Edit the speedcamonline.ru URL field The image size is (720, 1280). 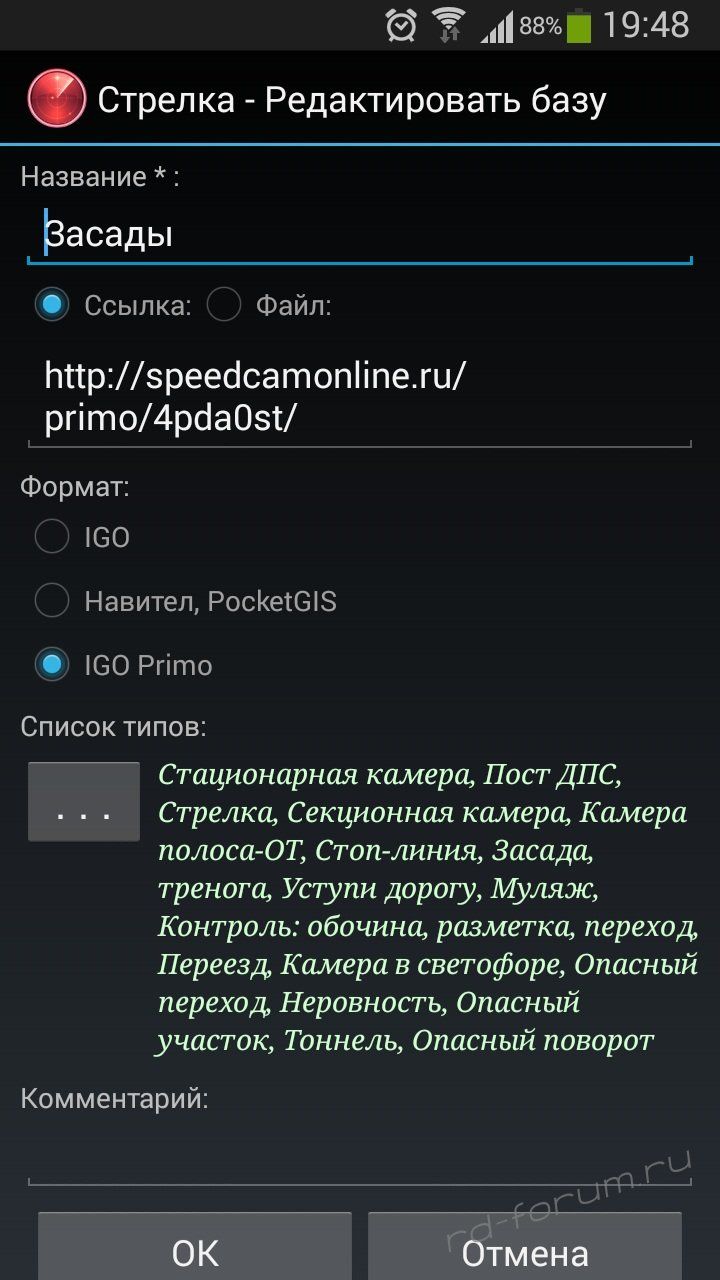coord(359,398)
